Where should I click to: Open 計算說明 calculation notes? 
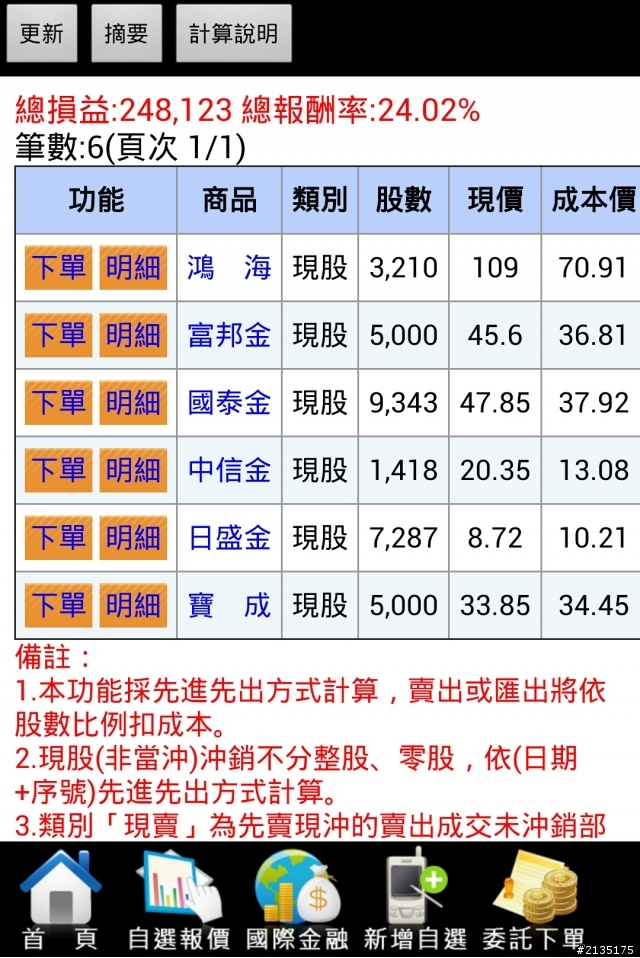pyautogui.click(x=234, y=34)
